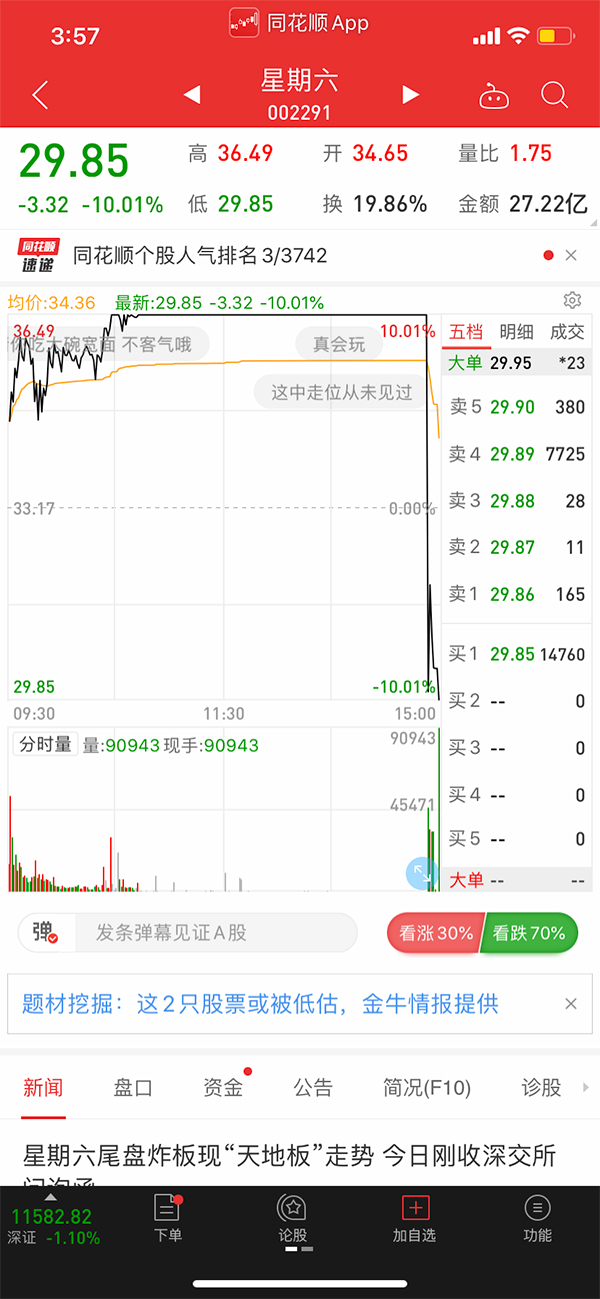Dismiss the popularity ranking banner
The image size is (600, 1299).
pyautogui.click(x=571, y=256)
